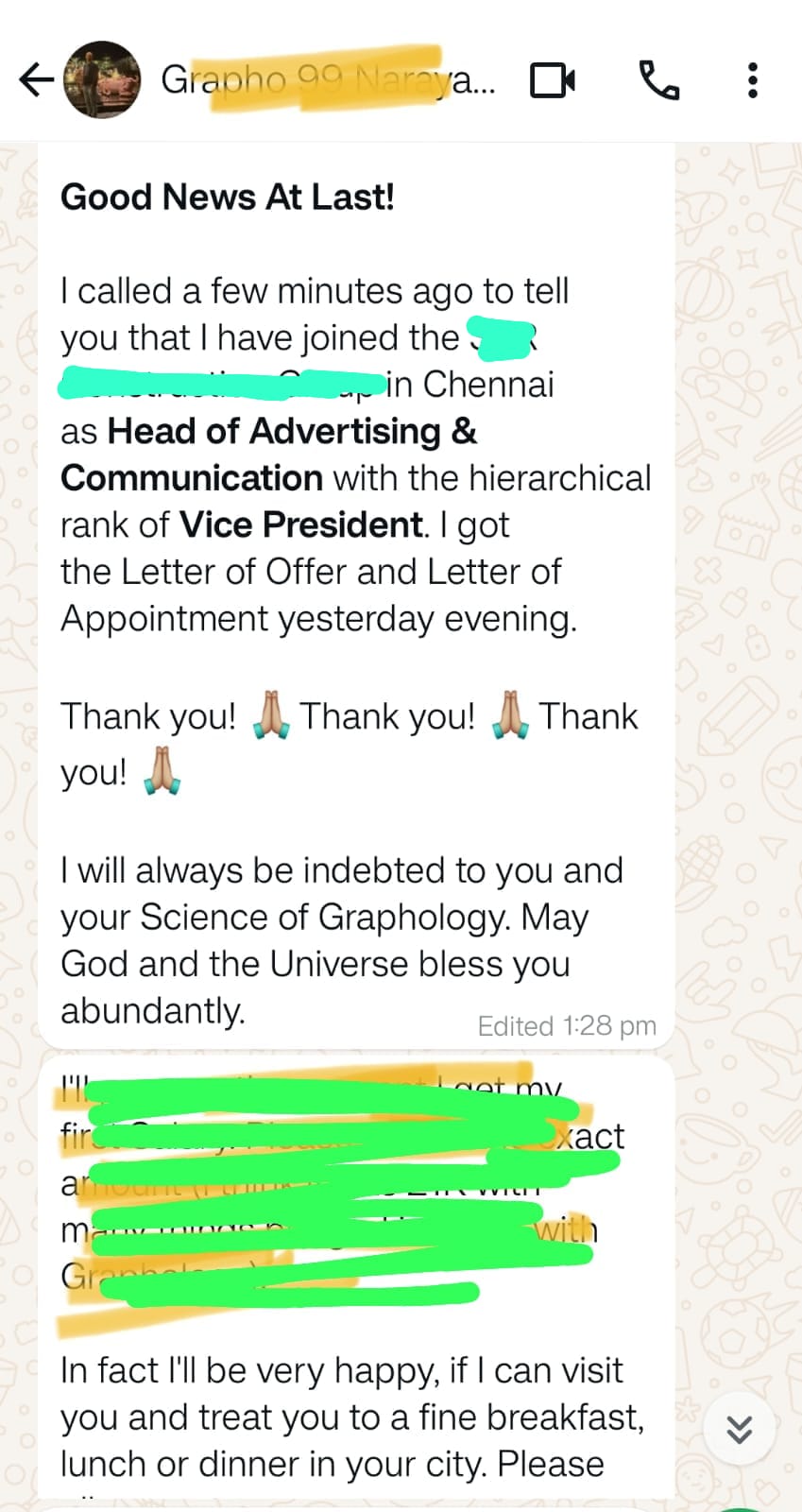Open the contact's profile picture
The width and height of the screenshot is (802, 1512).
point(102,80)
